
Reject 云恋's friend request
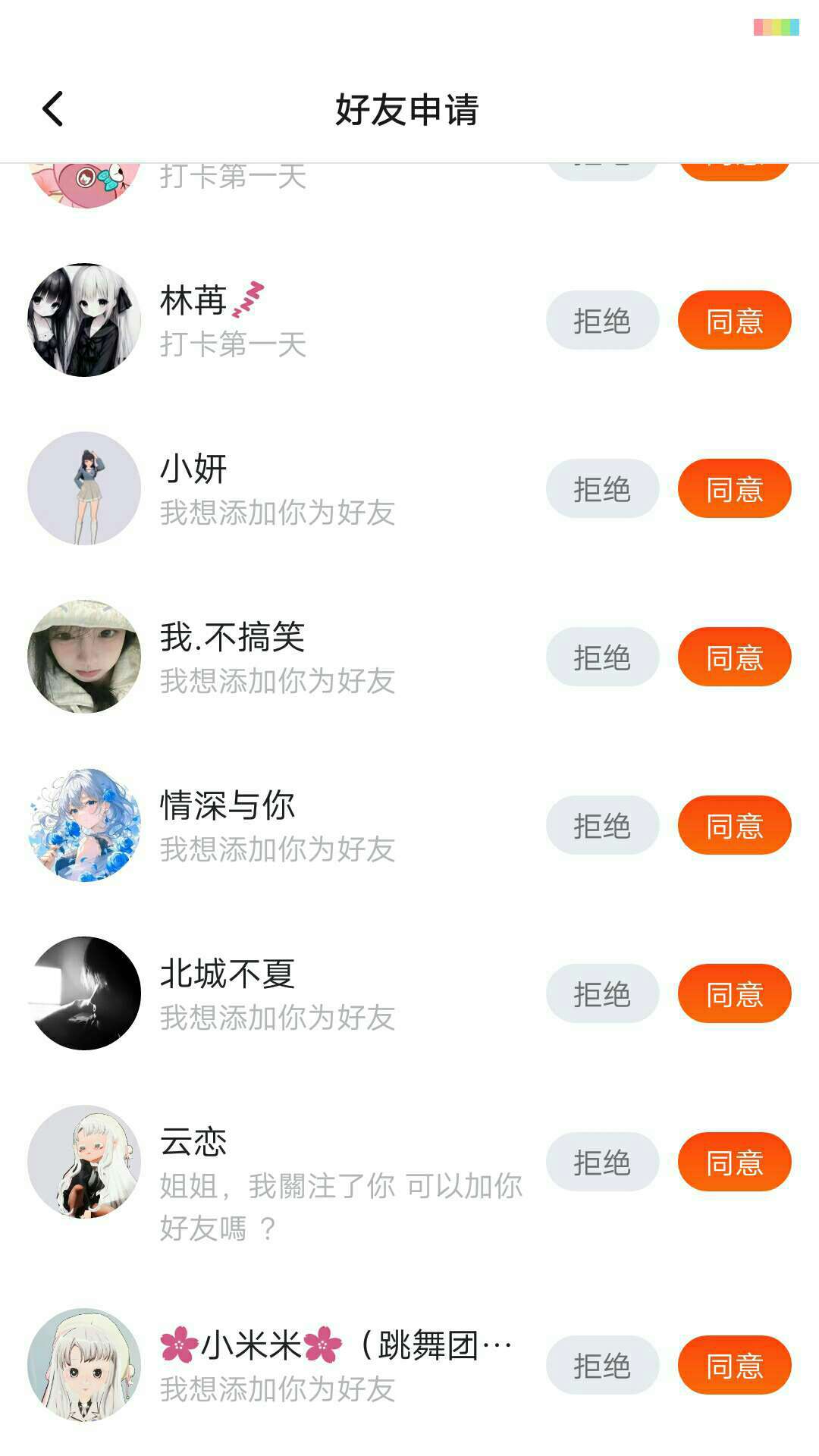[602, 1163]
